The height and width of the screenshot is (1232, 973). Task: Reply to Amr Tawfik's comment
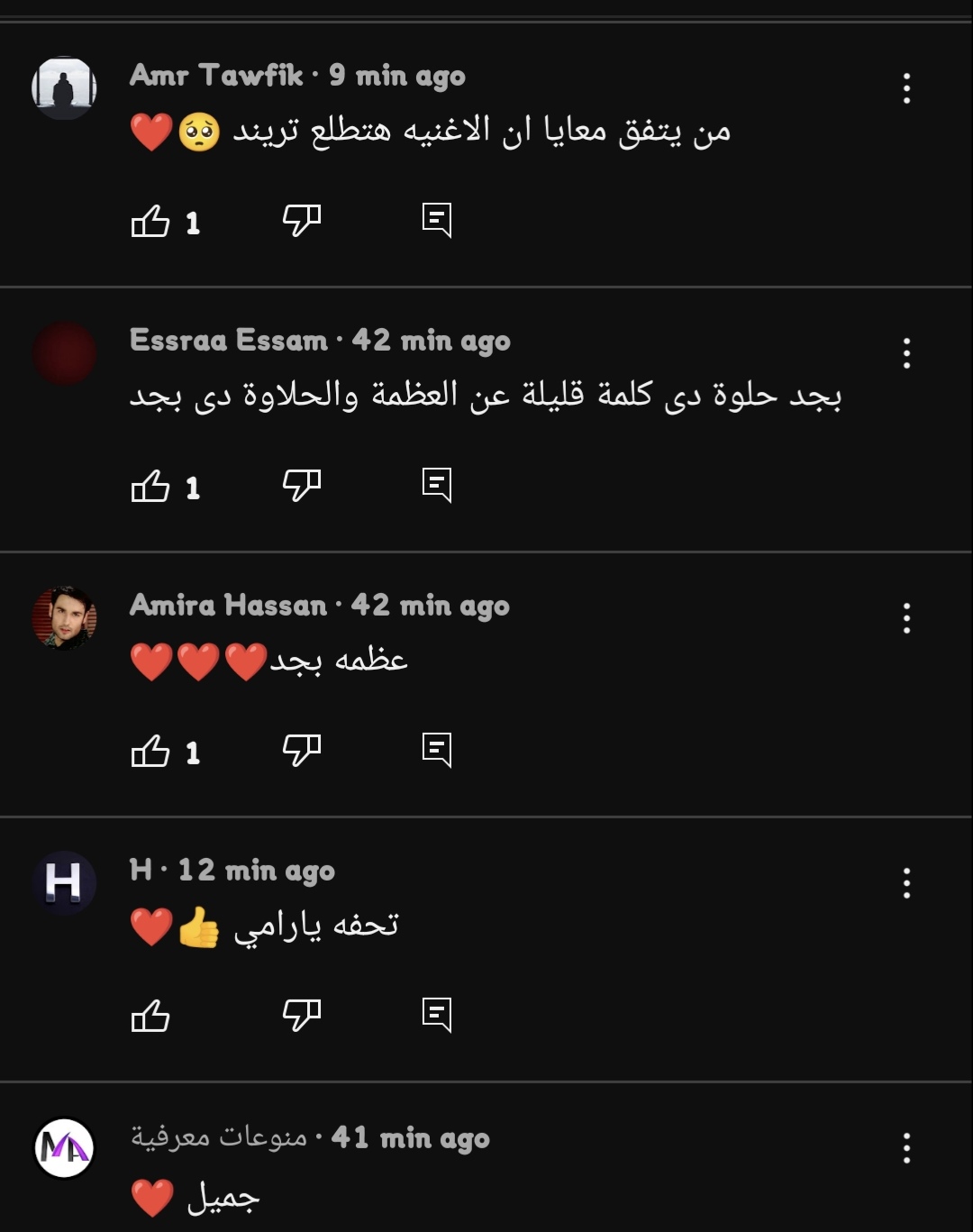(437, 220)
